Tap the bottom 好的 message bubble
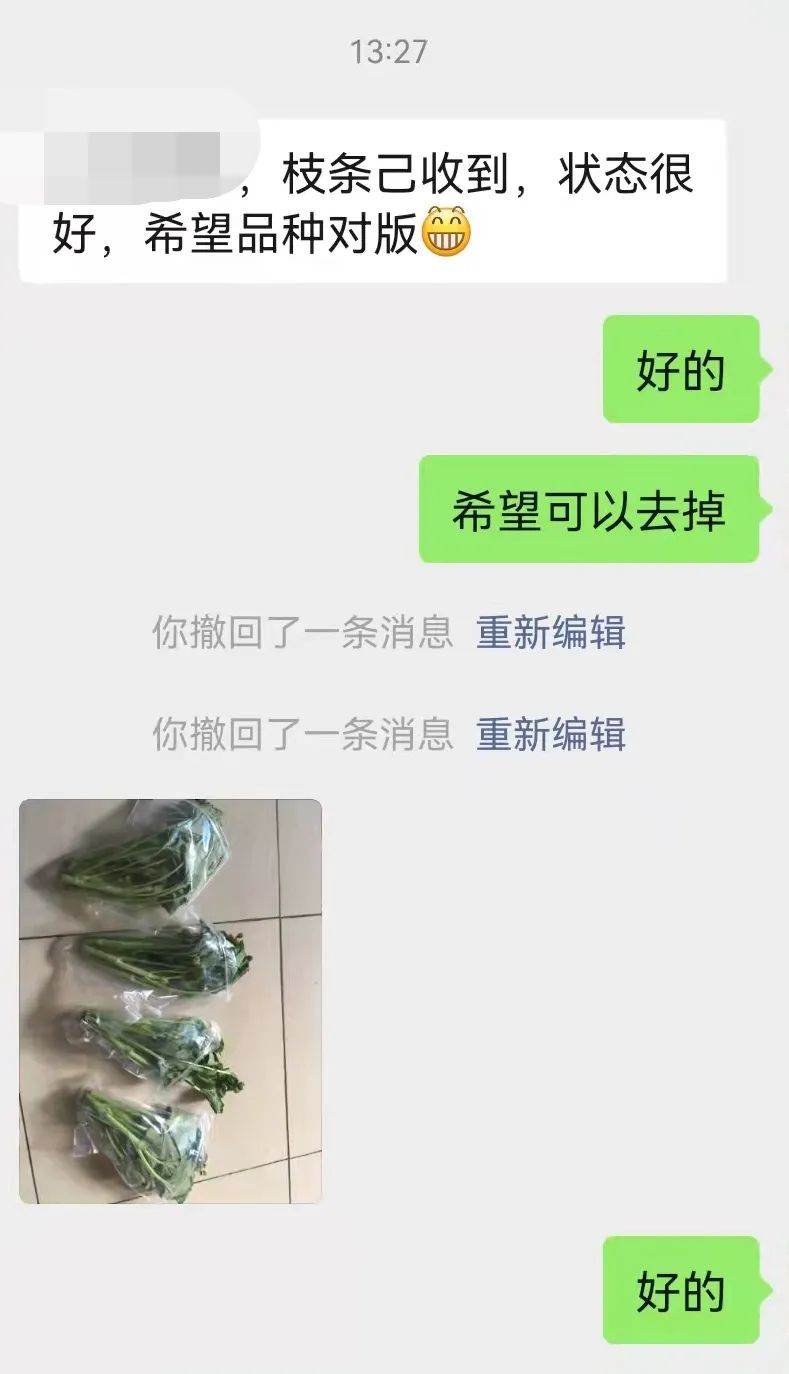Screen dimensions: 789x1374 [x=679, y=1292]
